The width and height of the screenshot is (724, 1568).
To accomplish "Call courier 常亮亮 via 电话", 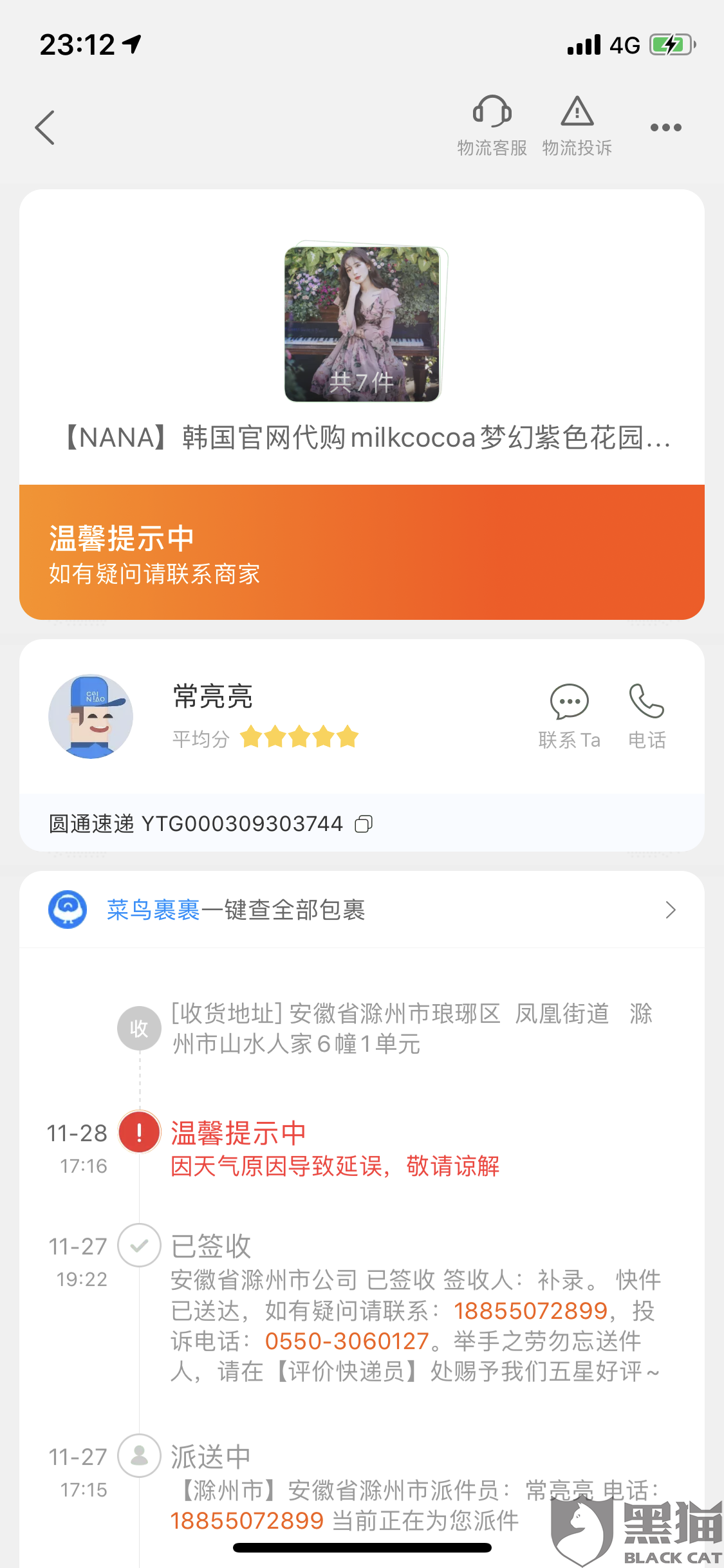I will [x=647, y=716].
